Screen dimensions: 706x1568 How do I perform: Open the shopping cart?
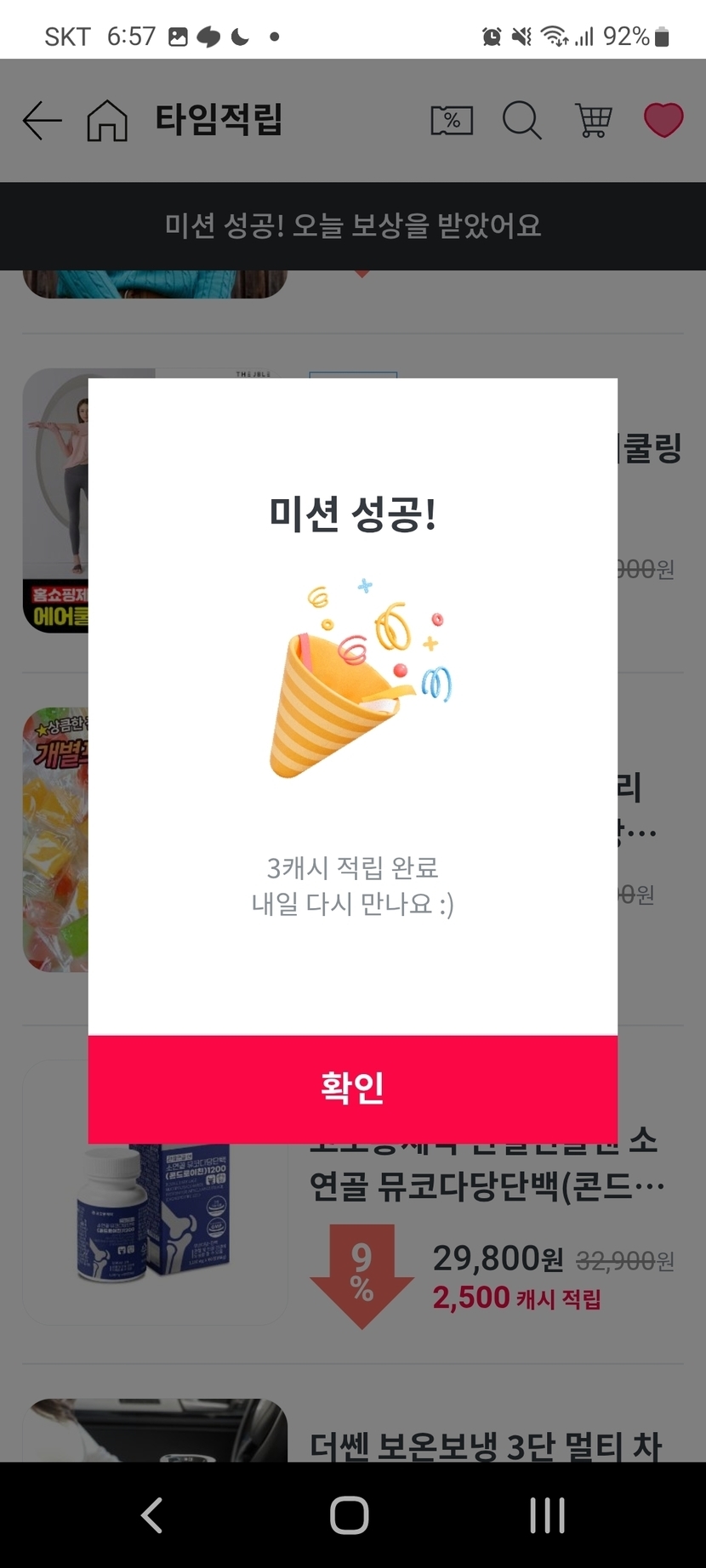(x=593, y=121)
